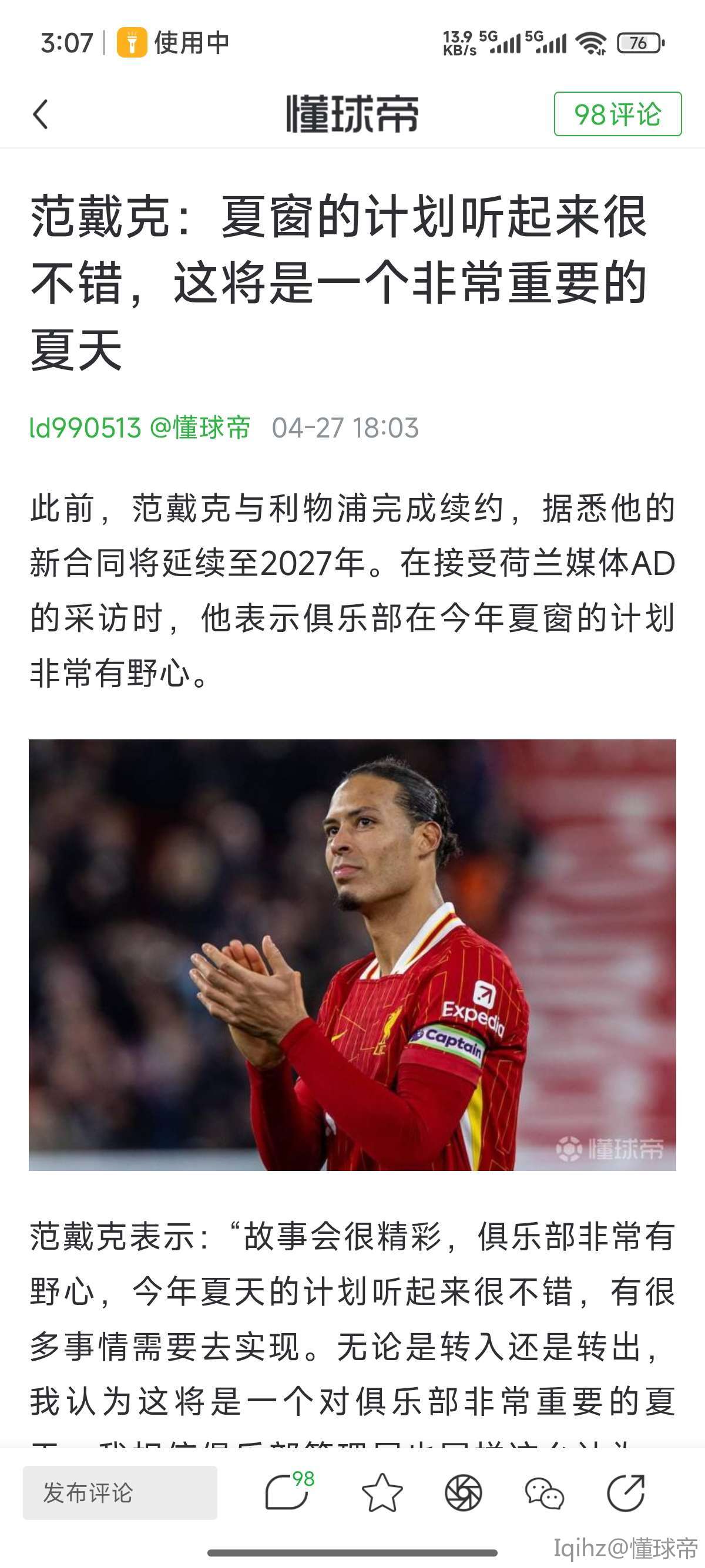Open author ld990513's profile link
This screenshot has width=705, height=1568.
pyautogui.click(x=85, y=428)
